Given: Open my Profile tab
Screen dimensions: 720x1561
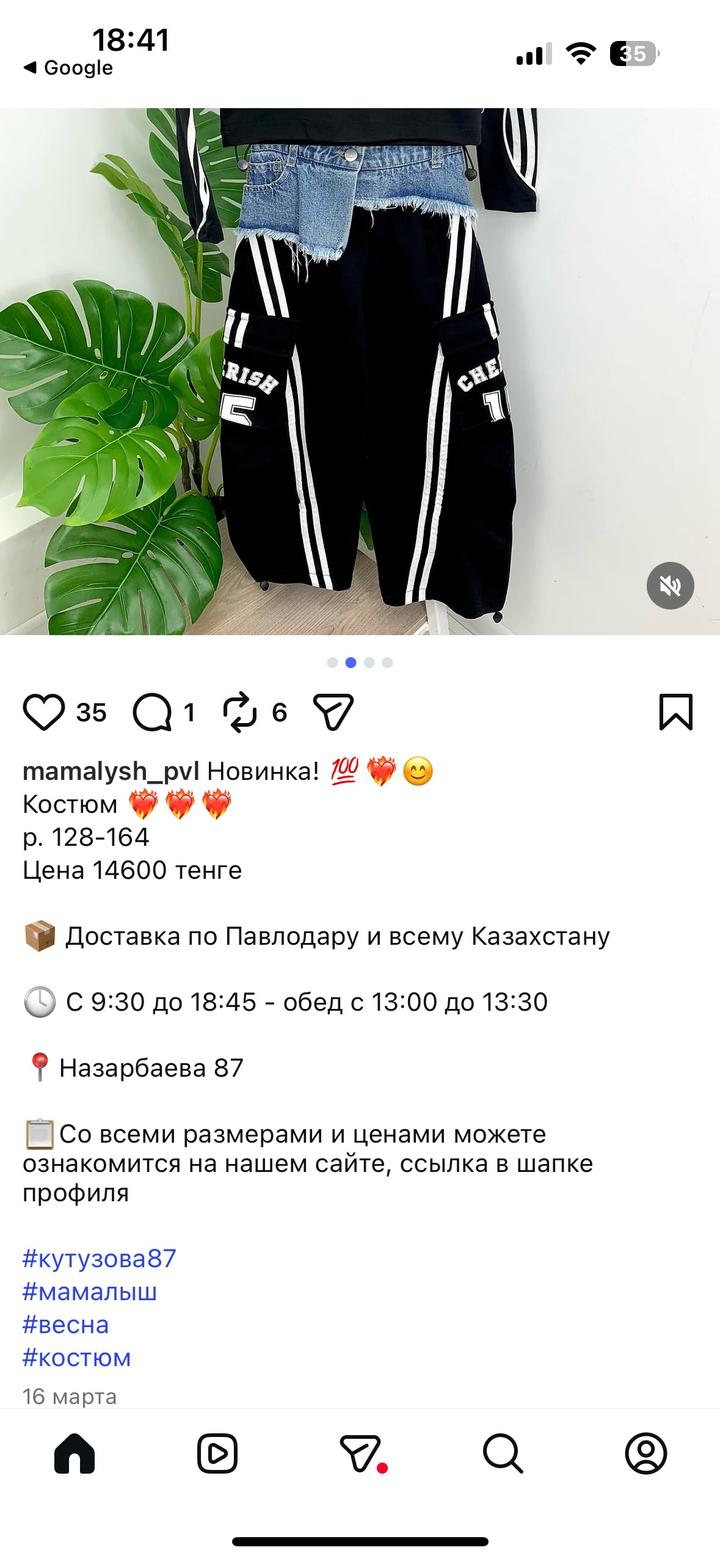Looking at the screenshot, I should pos(646,1453).
